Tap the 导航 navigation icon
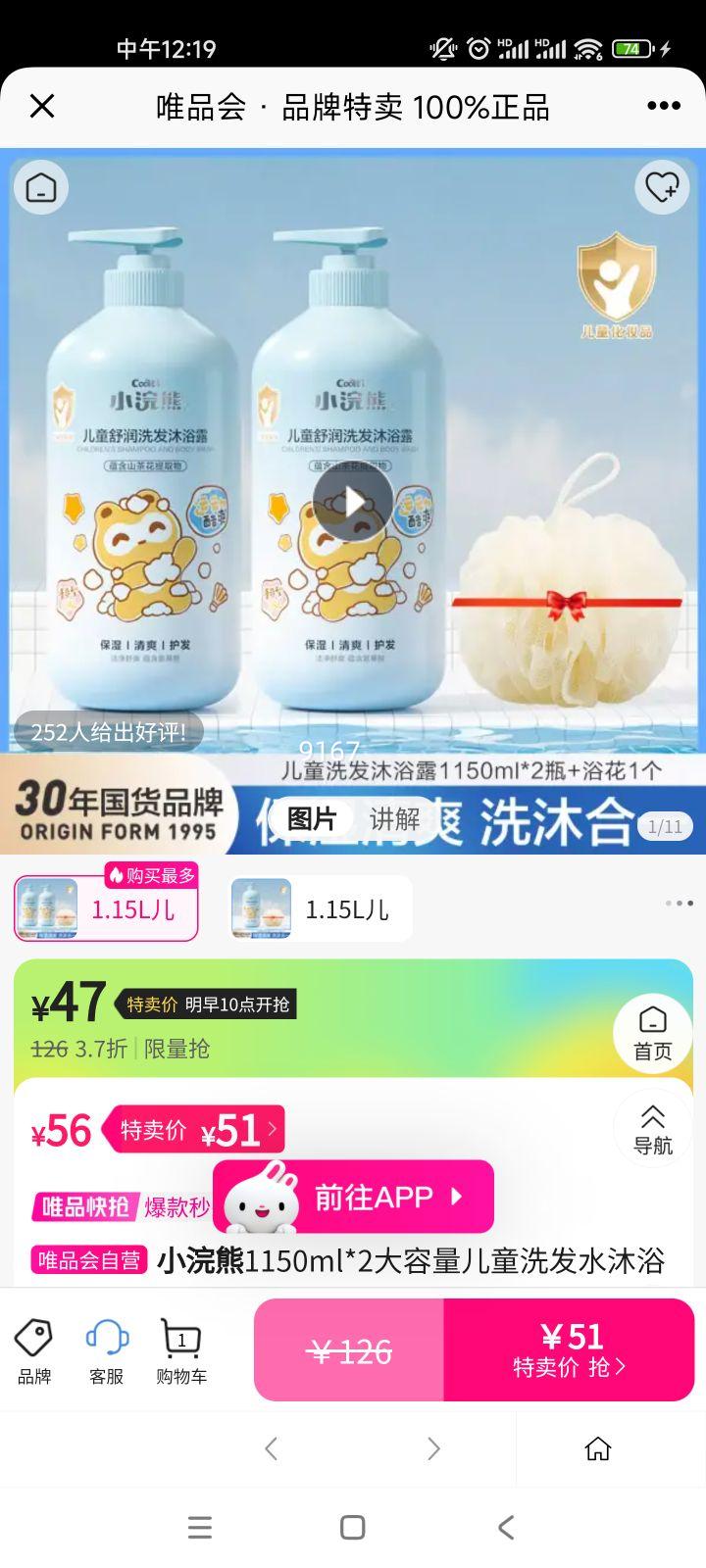 (651, 1129)
